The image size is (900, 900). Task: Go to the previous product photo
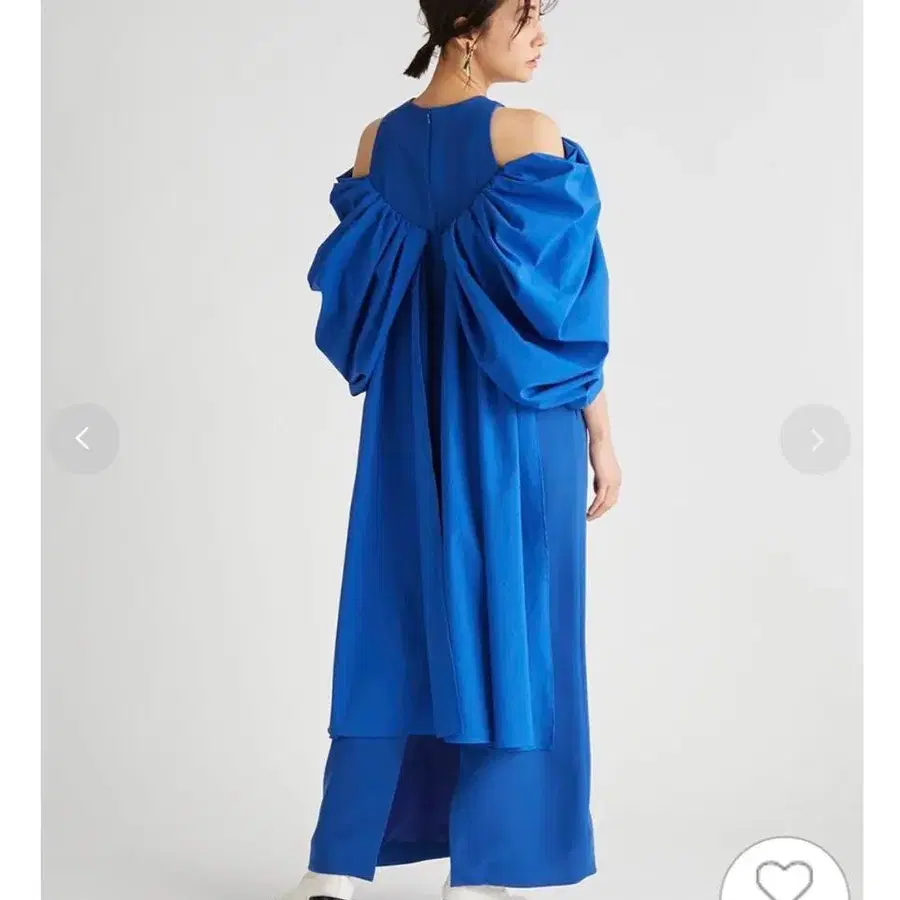tap(83, 438)
